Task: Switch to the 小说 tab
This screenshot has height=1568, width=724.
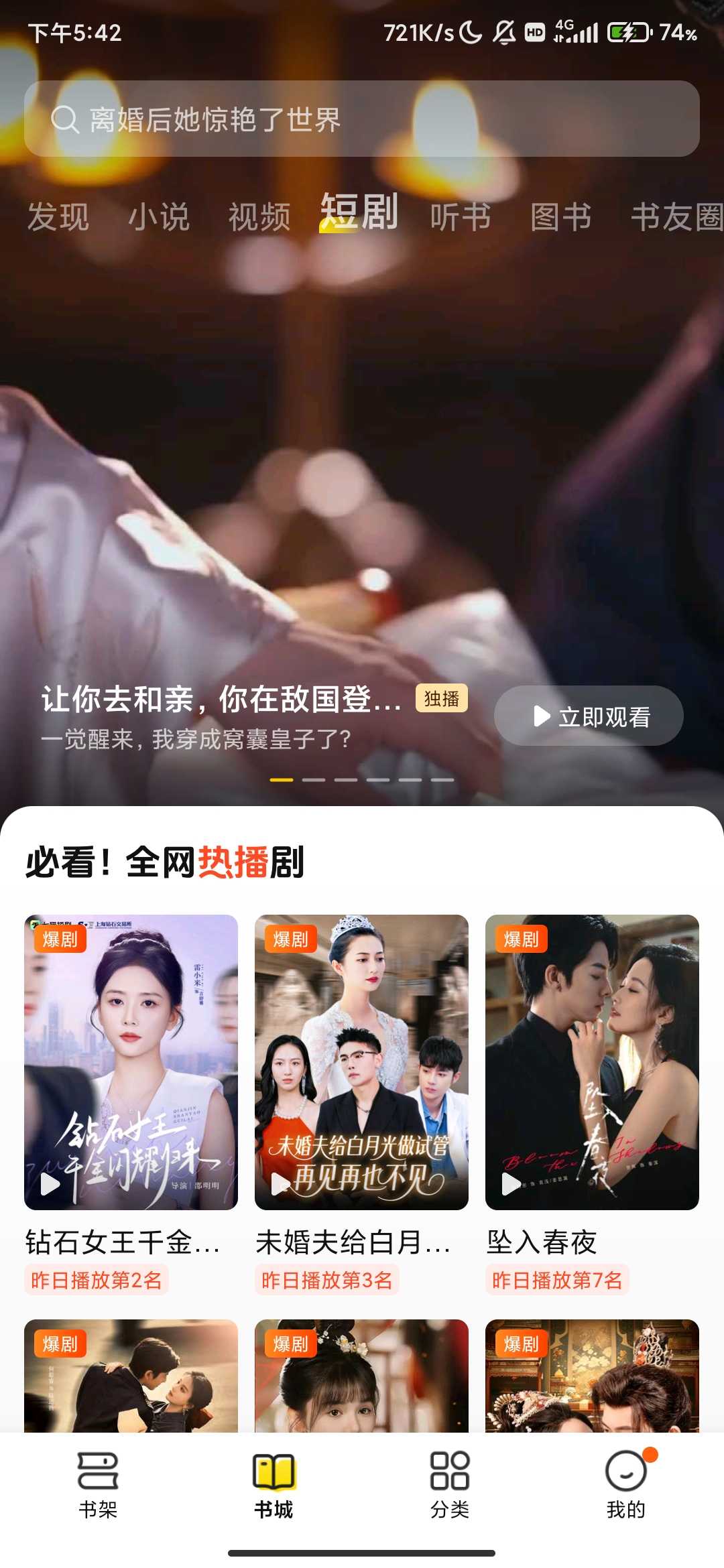Action: click(159, 217)
